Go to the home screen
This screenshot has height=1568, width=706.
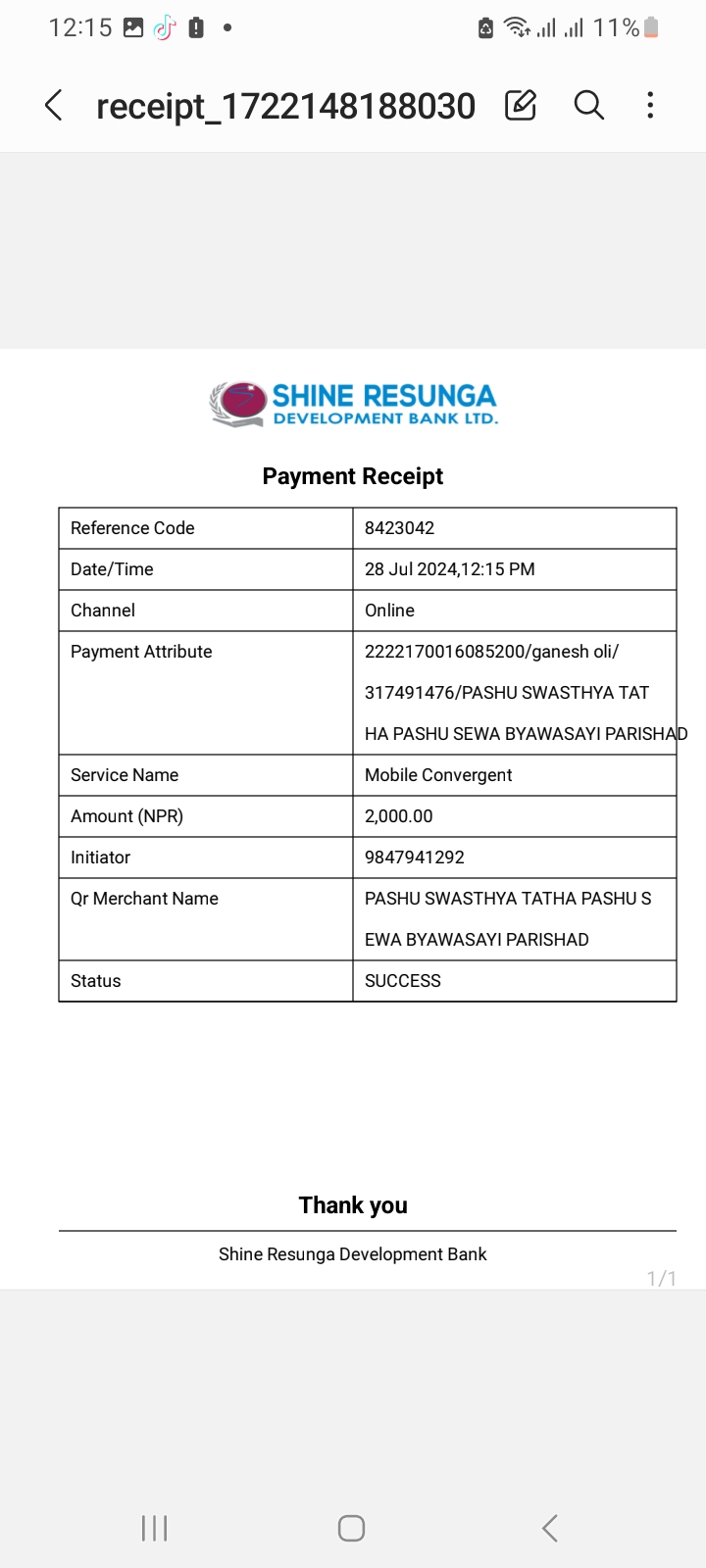[x=352, y=1528]
